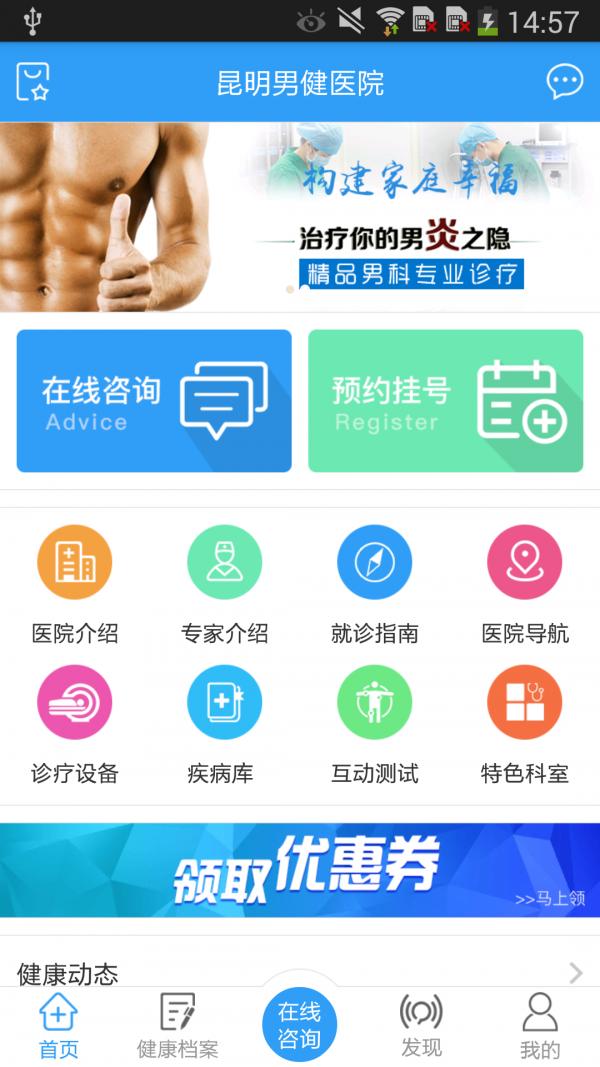This screenshot has height=1067, width=600.
Task: Switch to the 首页 tab
Action: [x=58, y=1026]
